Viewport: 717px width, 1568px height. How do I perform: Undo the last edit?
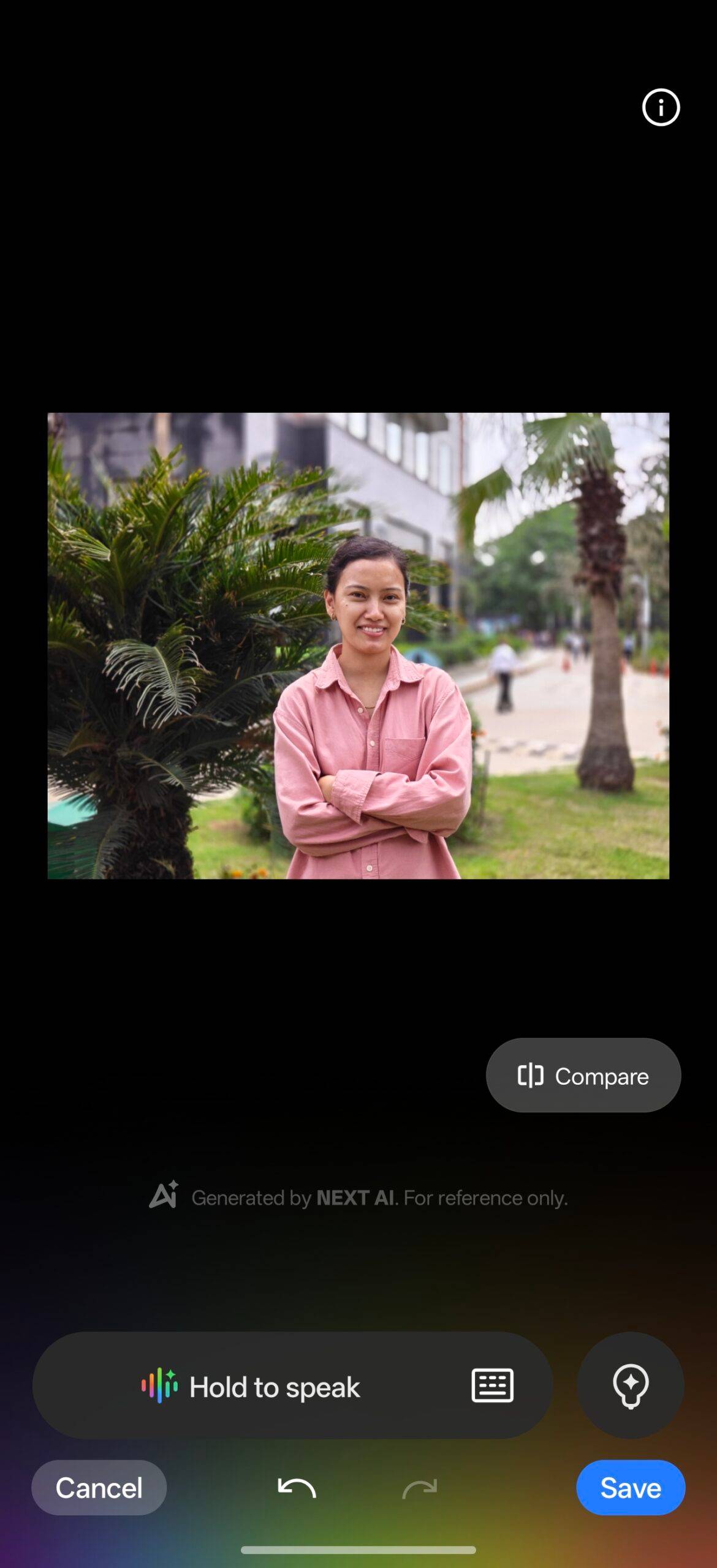tap(297, 1488)
